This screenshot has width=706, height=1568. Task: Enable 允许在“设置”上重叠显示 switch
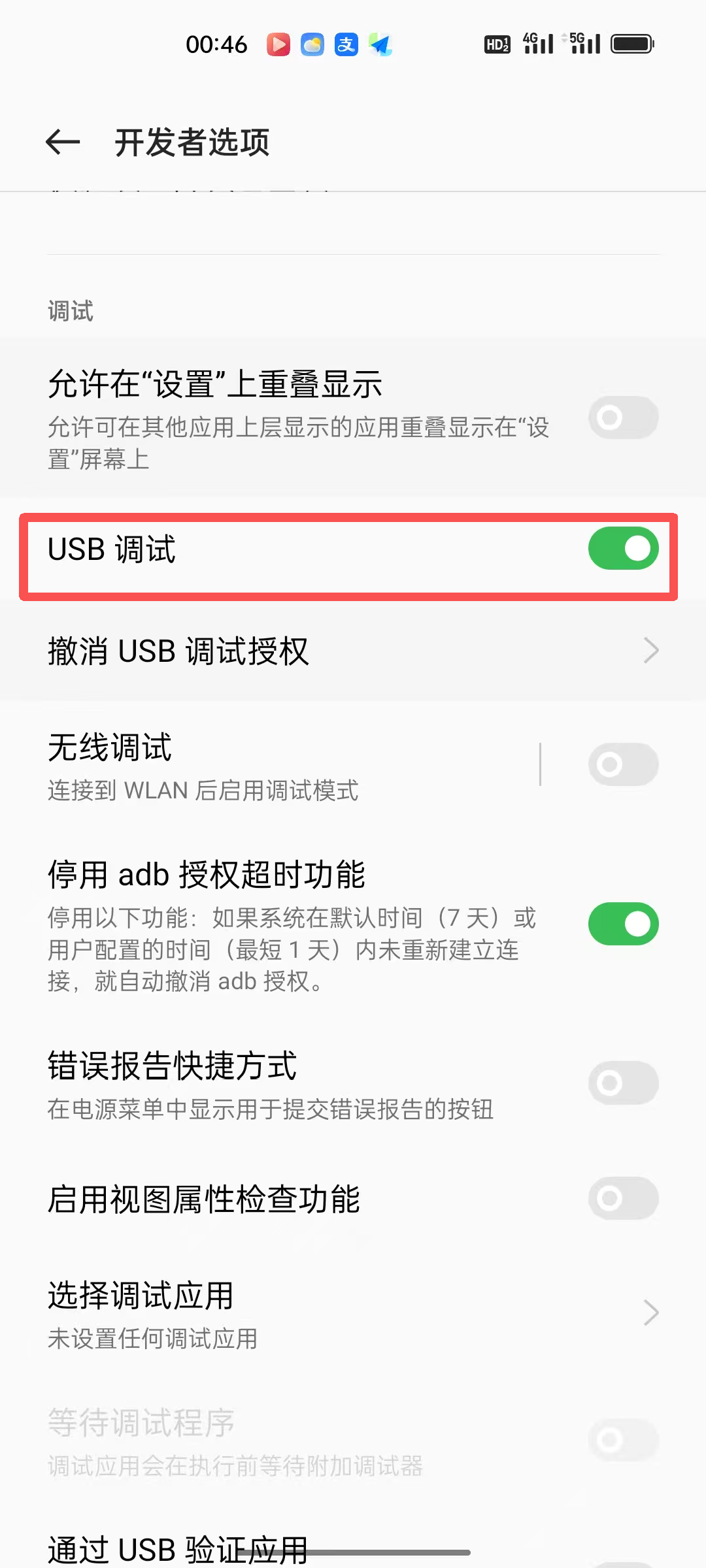[622, 417]
